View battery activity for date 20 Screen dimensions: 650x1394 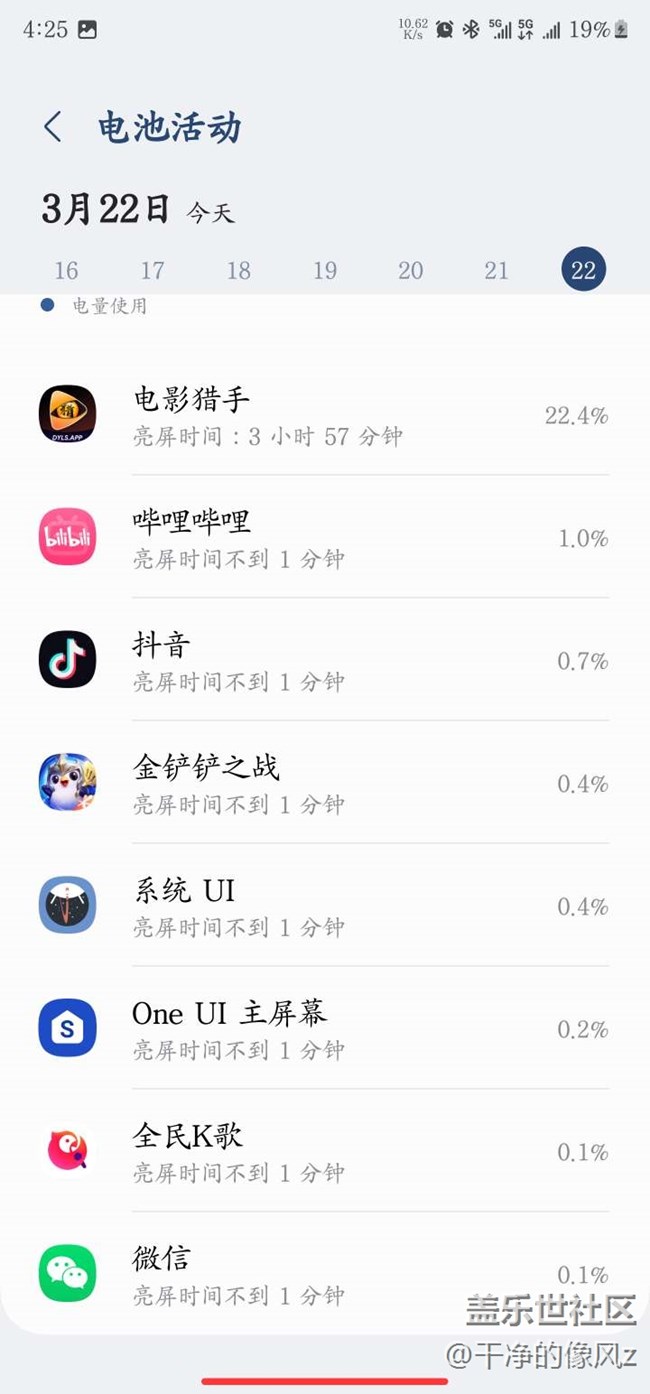[410, 270]
